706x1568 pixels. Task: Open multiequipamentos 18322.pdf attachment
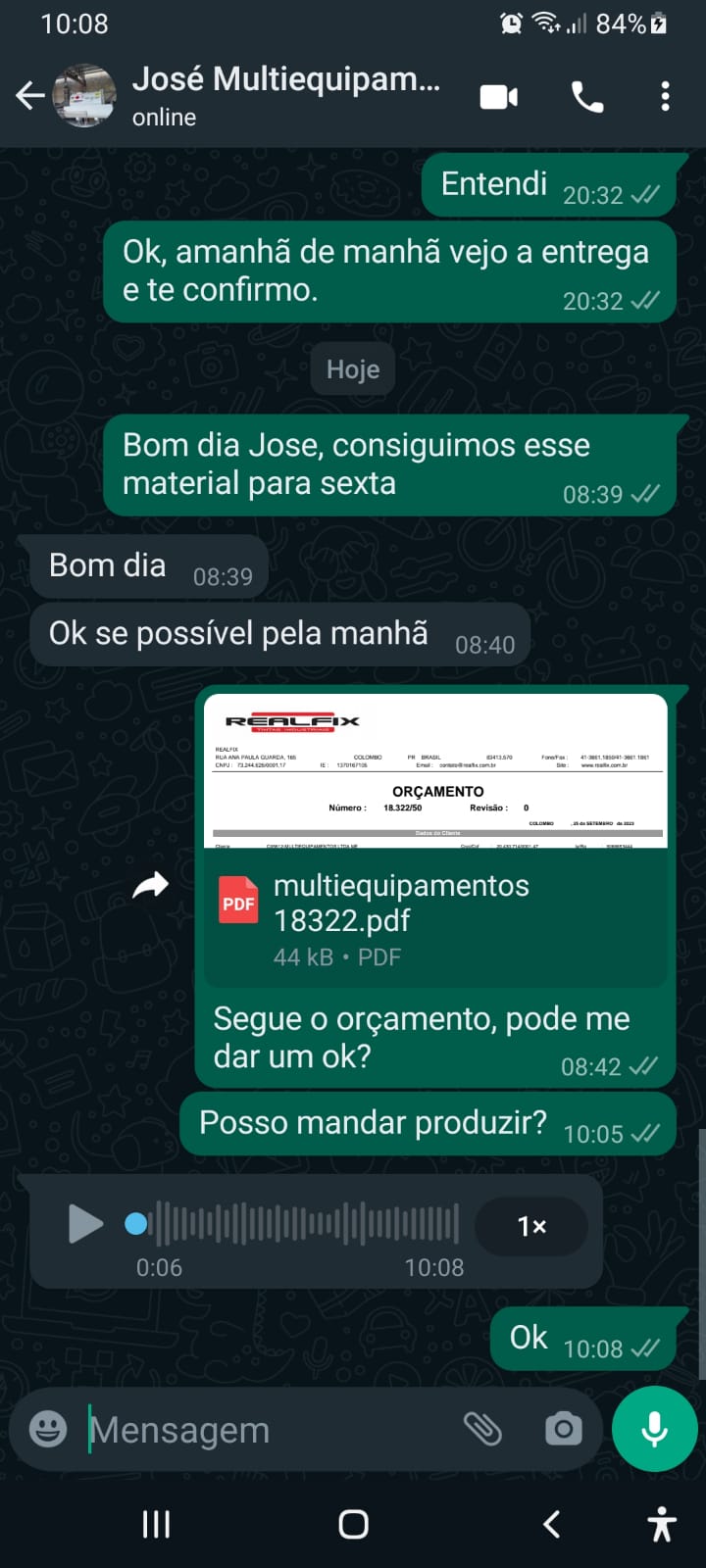(x=435, y=918)
